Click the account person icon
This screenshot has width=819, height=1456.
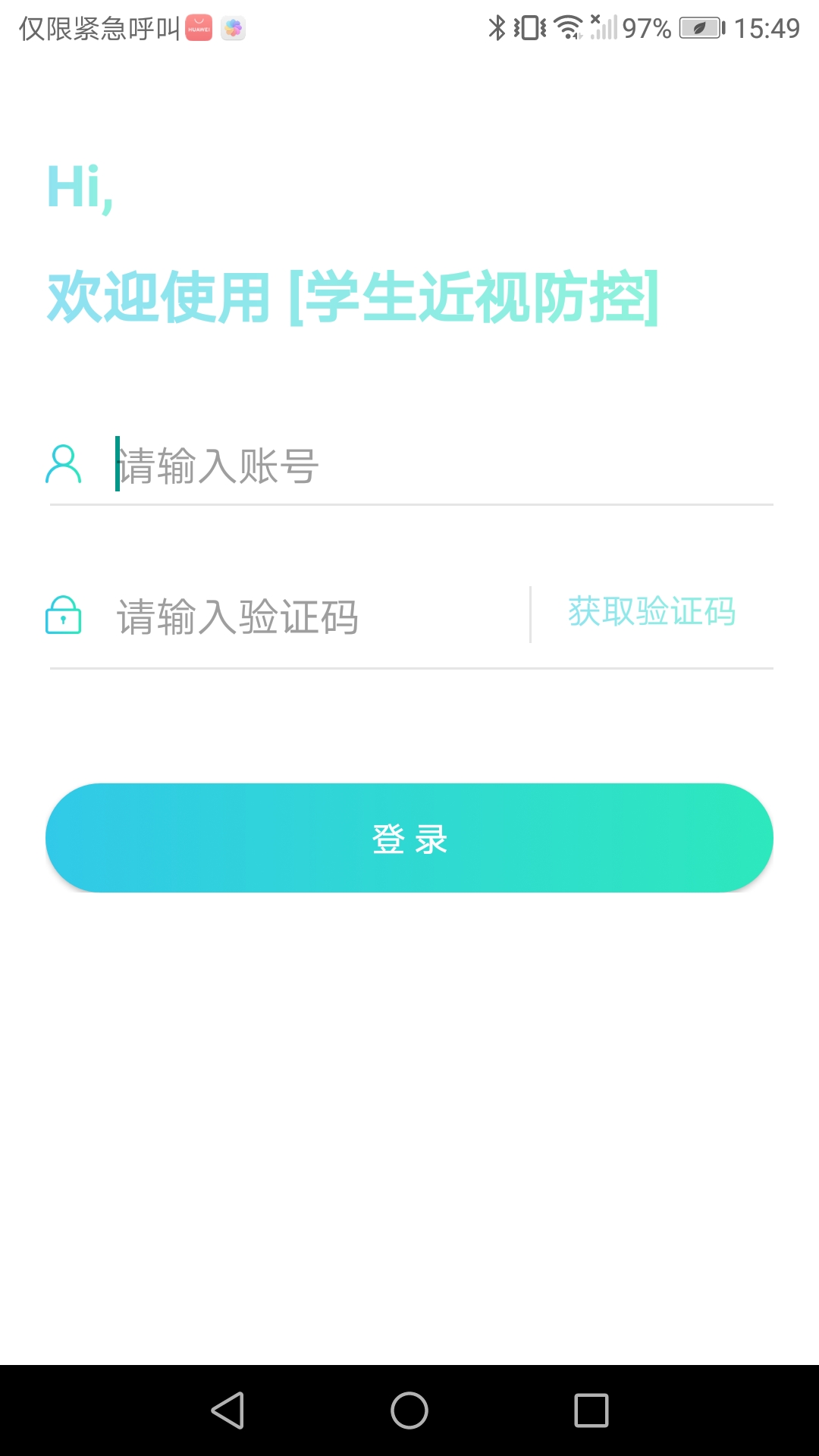click(65, 463)
